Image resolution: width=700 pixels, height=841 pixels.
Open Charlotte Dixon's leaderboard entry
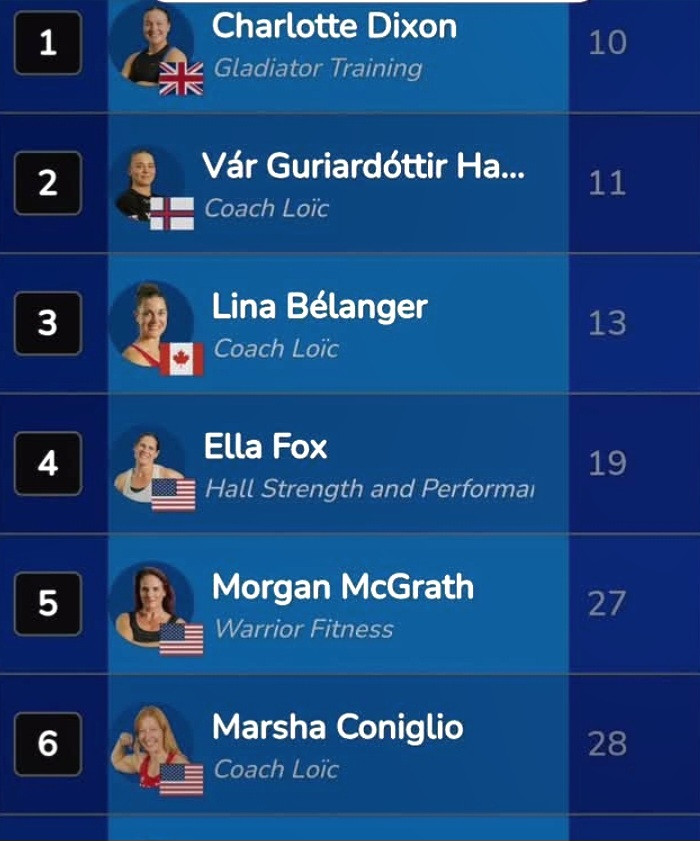[334, 28]
